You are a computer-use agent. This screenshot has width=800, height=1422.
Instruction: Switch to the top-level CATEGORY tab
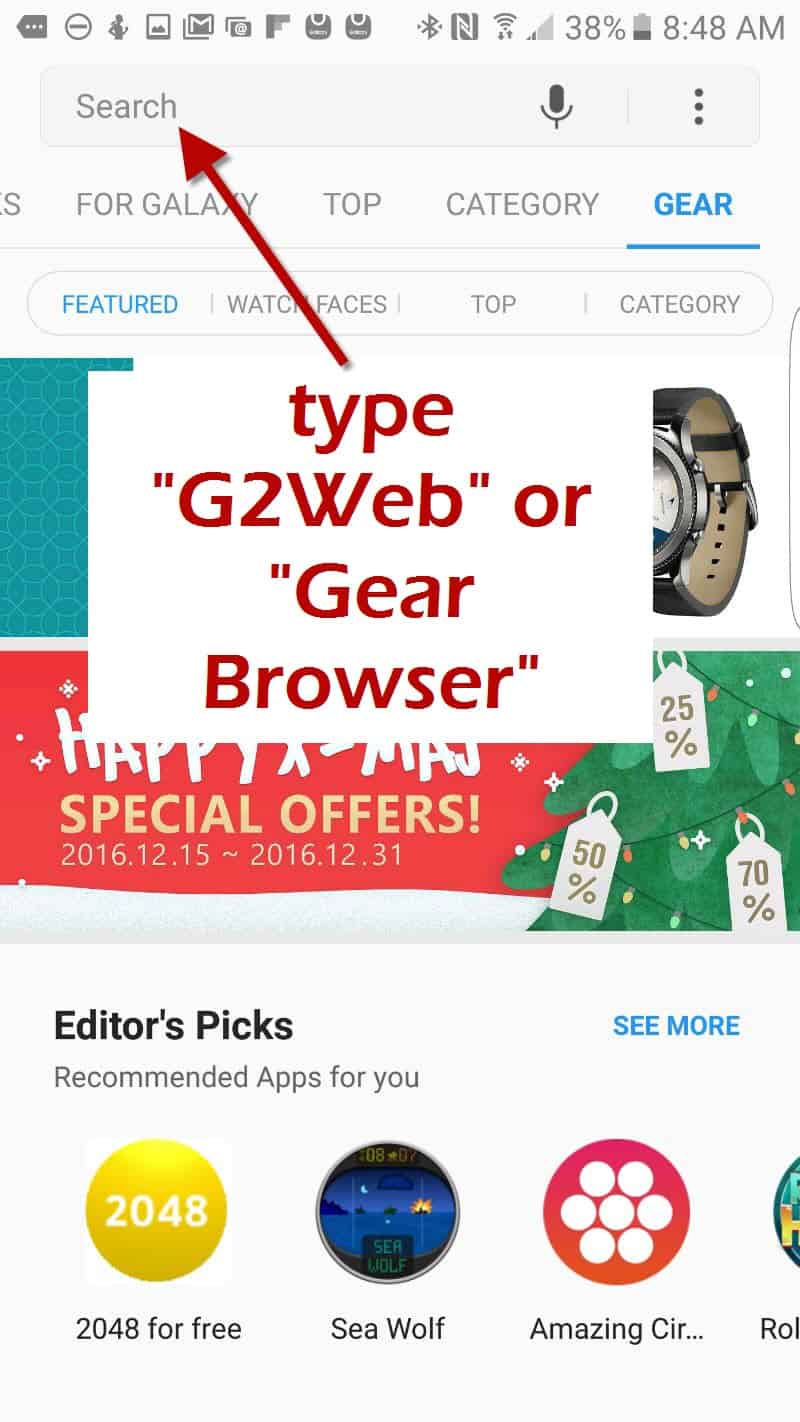click(x=522, y=204)
